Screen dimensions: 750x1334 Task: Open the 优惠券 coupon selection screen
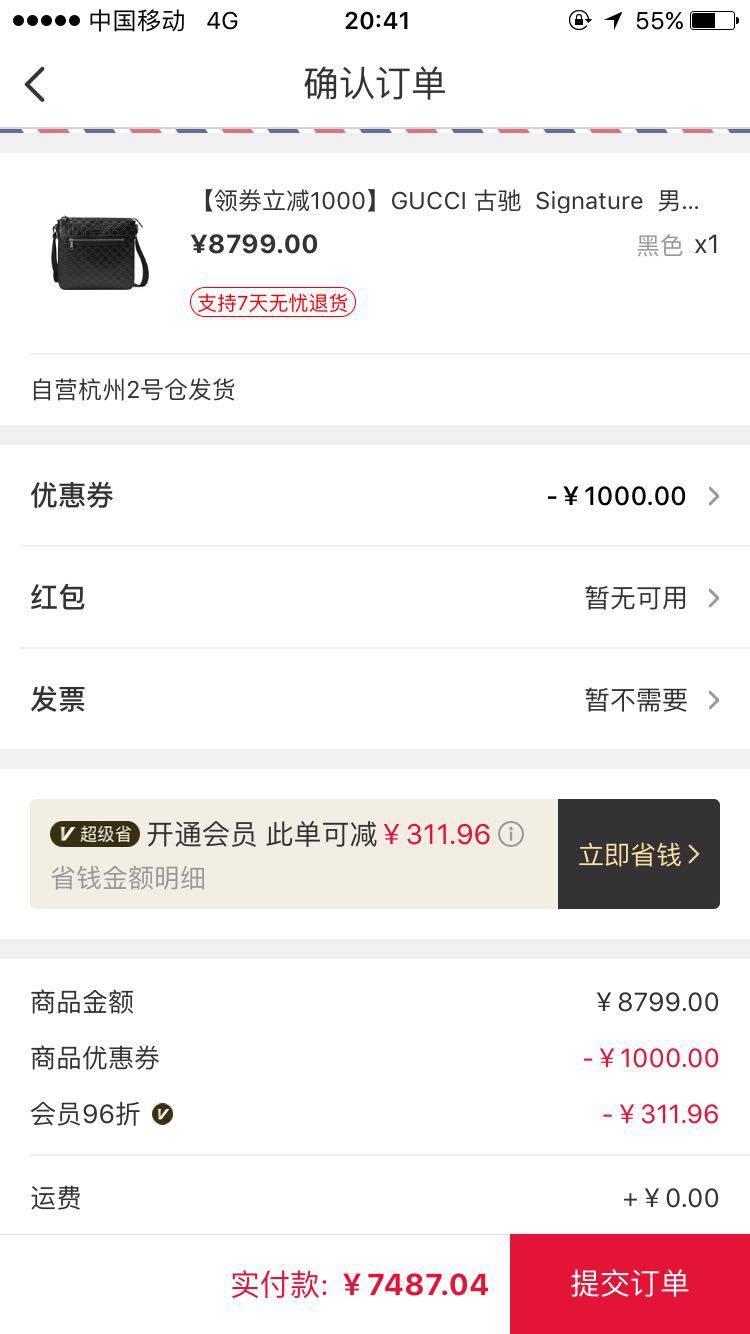[375, 496]
